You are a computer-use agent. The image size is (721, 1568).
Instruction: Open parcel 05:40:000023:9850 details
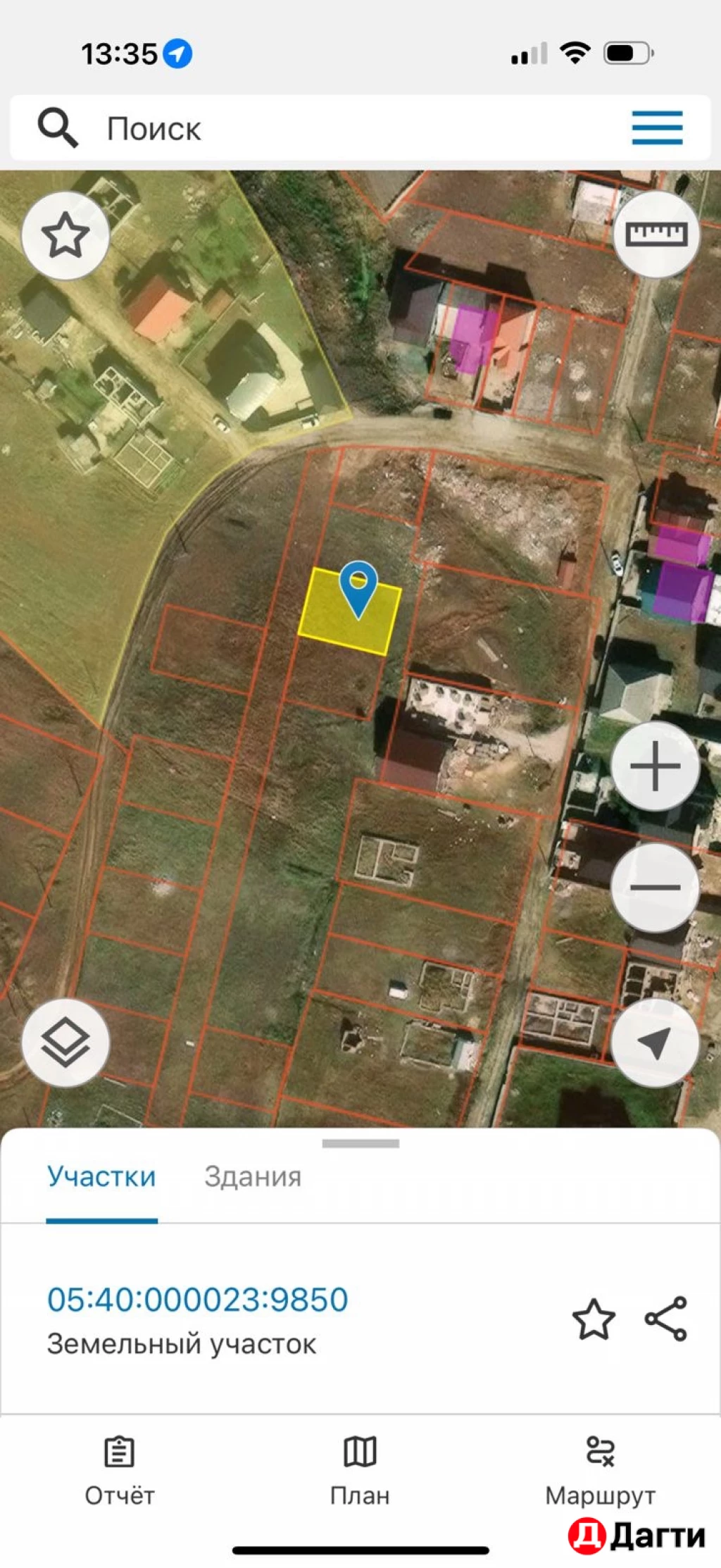tap(198, 1300)
